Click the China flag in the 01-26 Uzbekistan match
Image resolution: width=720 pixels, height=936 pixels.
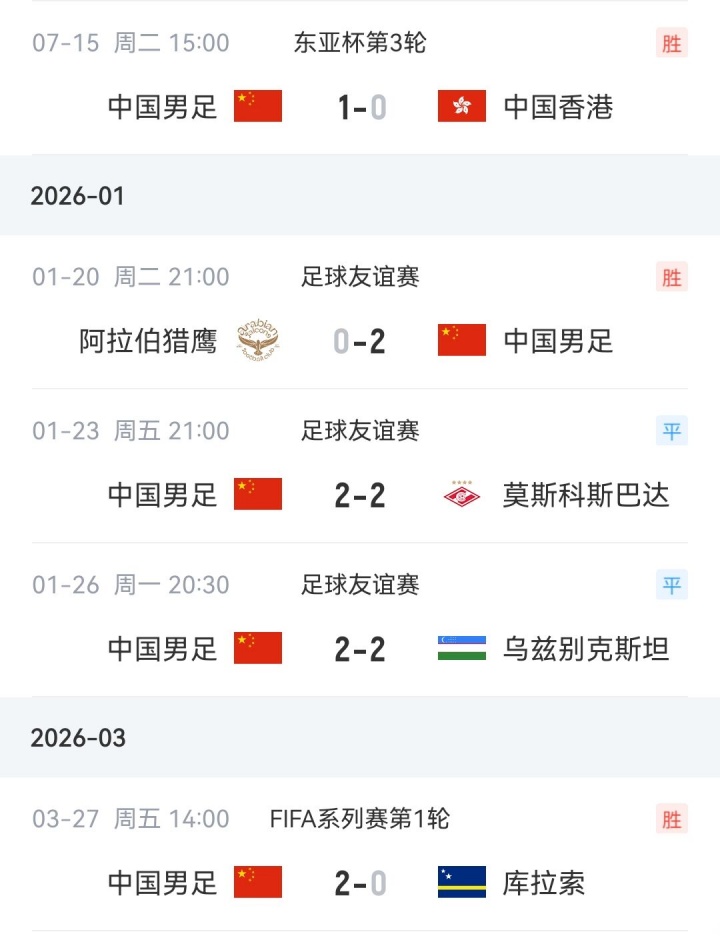257,648
